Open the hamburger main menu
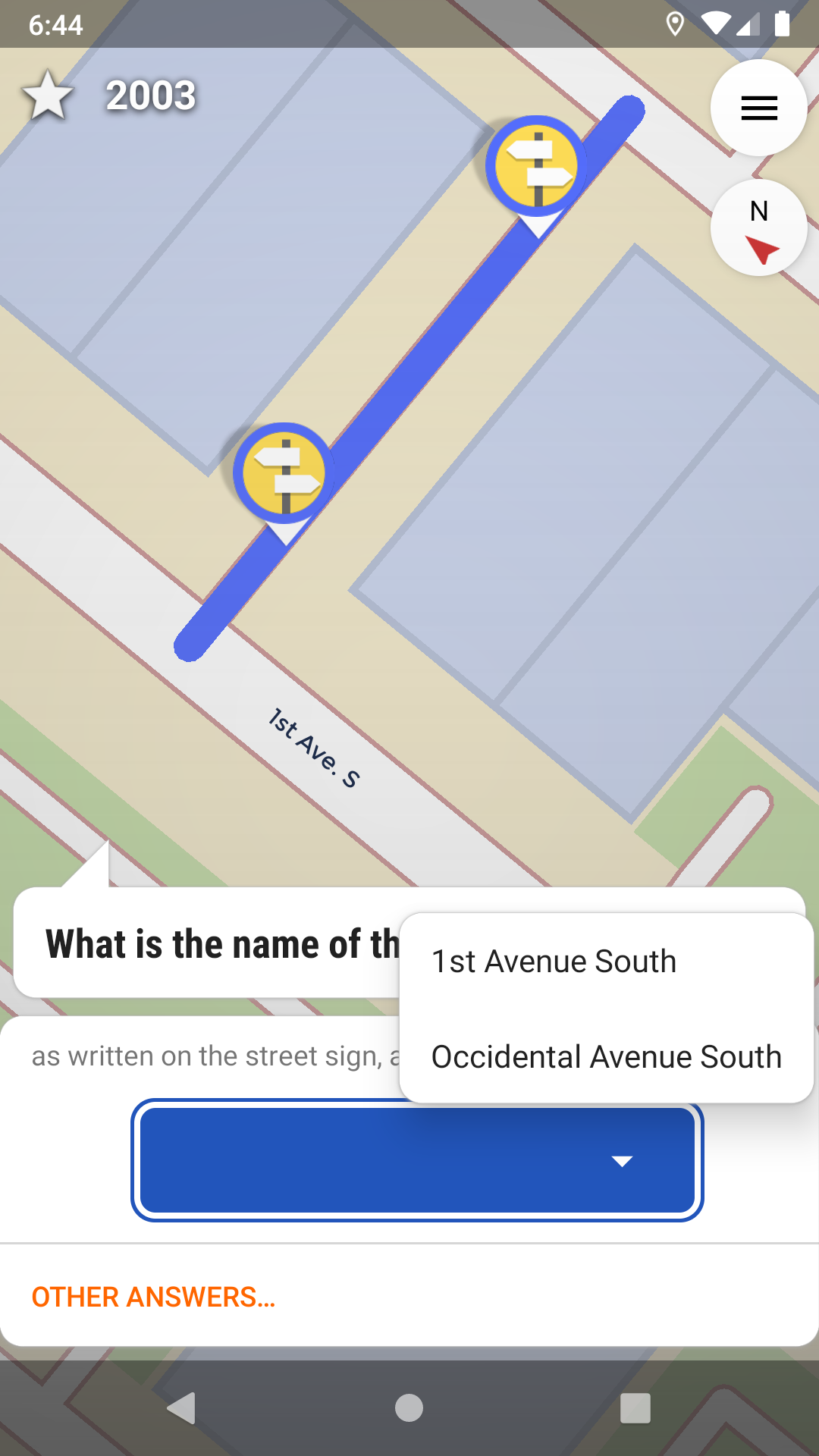The height and width of the screenshot is (1456, 819). [758, 108]
